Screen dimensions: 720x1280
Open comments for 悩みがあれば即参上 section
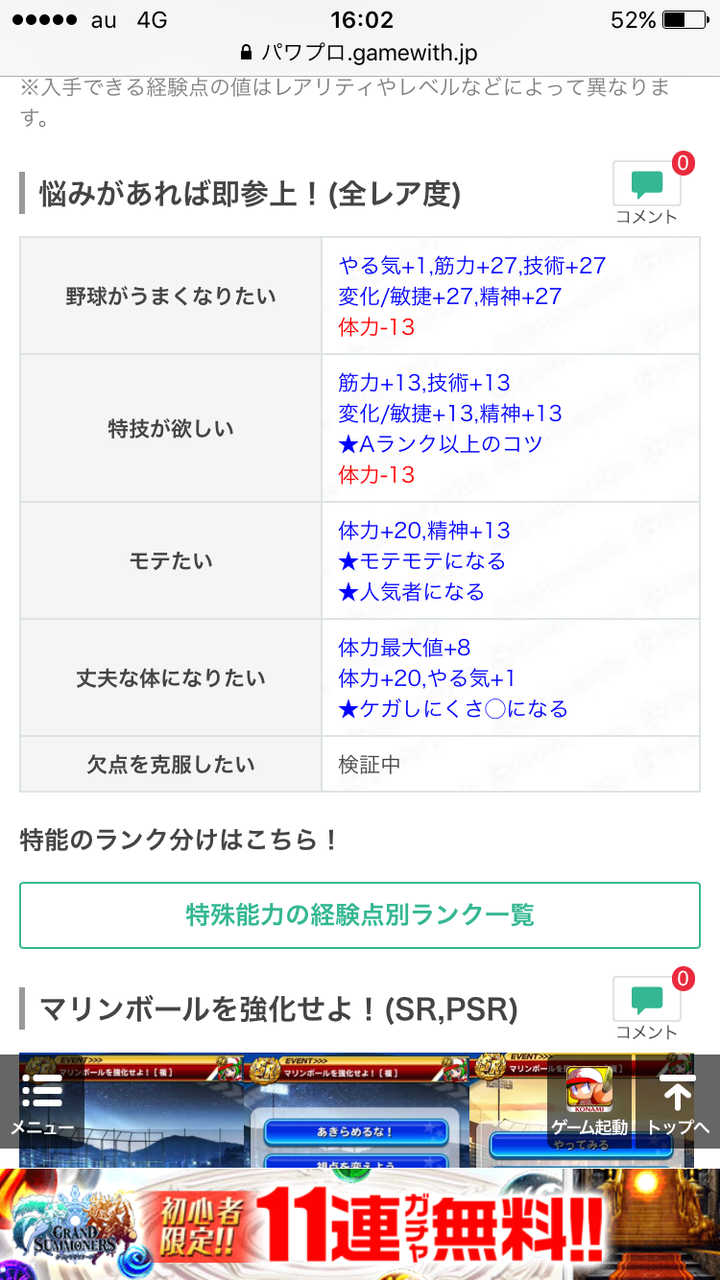click(x=647, y=192)
